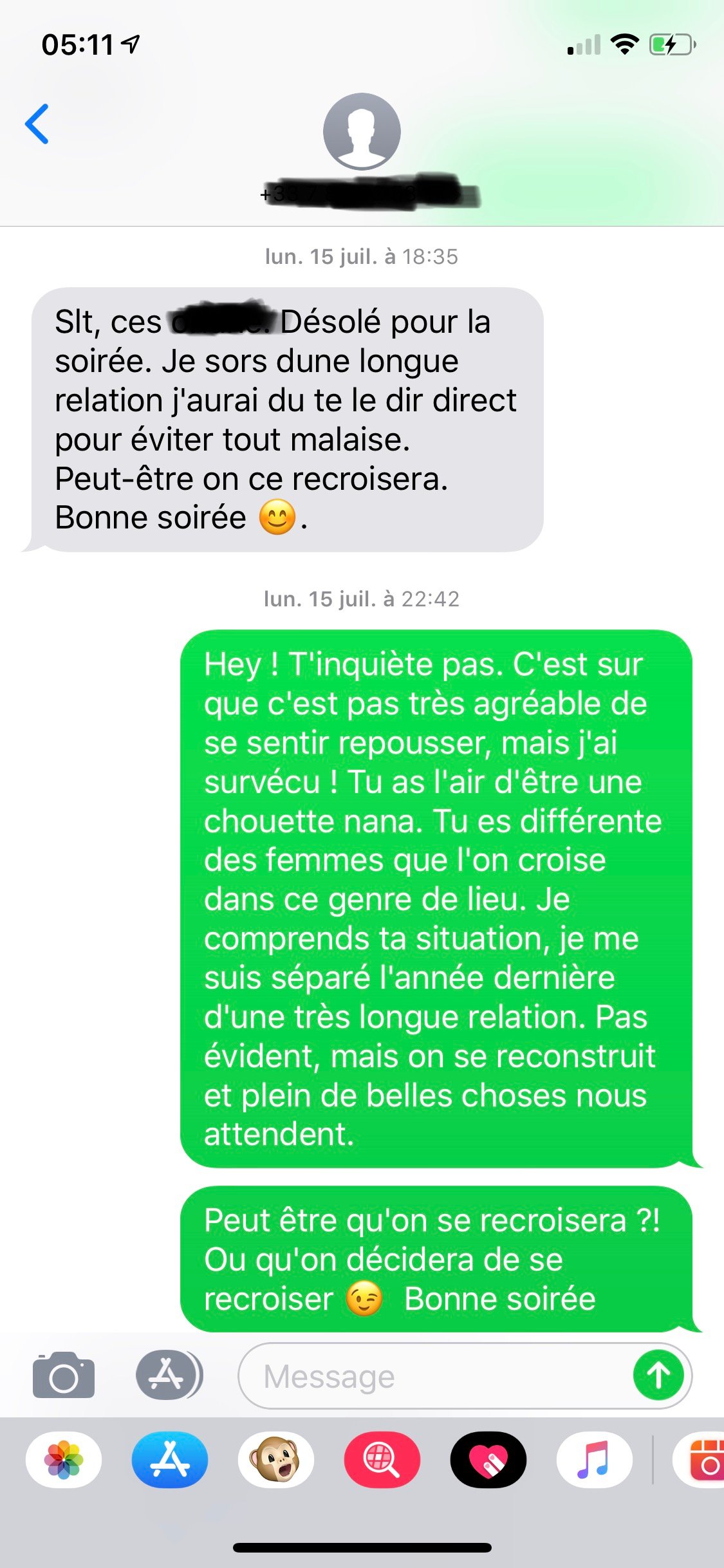The image size is (724, 1568).
Task: Launch the Digital Touch heart app
Action: coord(488,1460)
